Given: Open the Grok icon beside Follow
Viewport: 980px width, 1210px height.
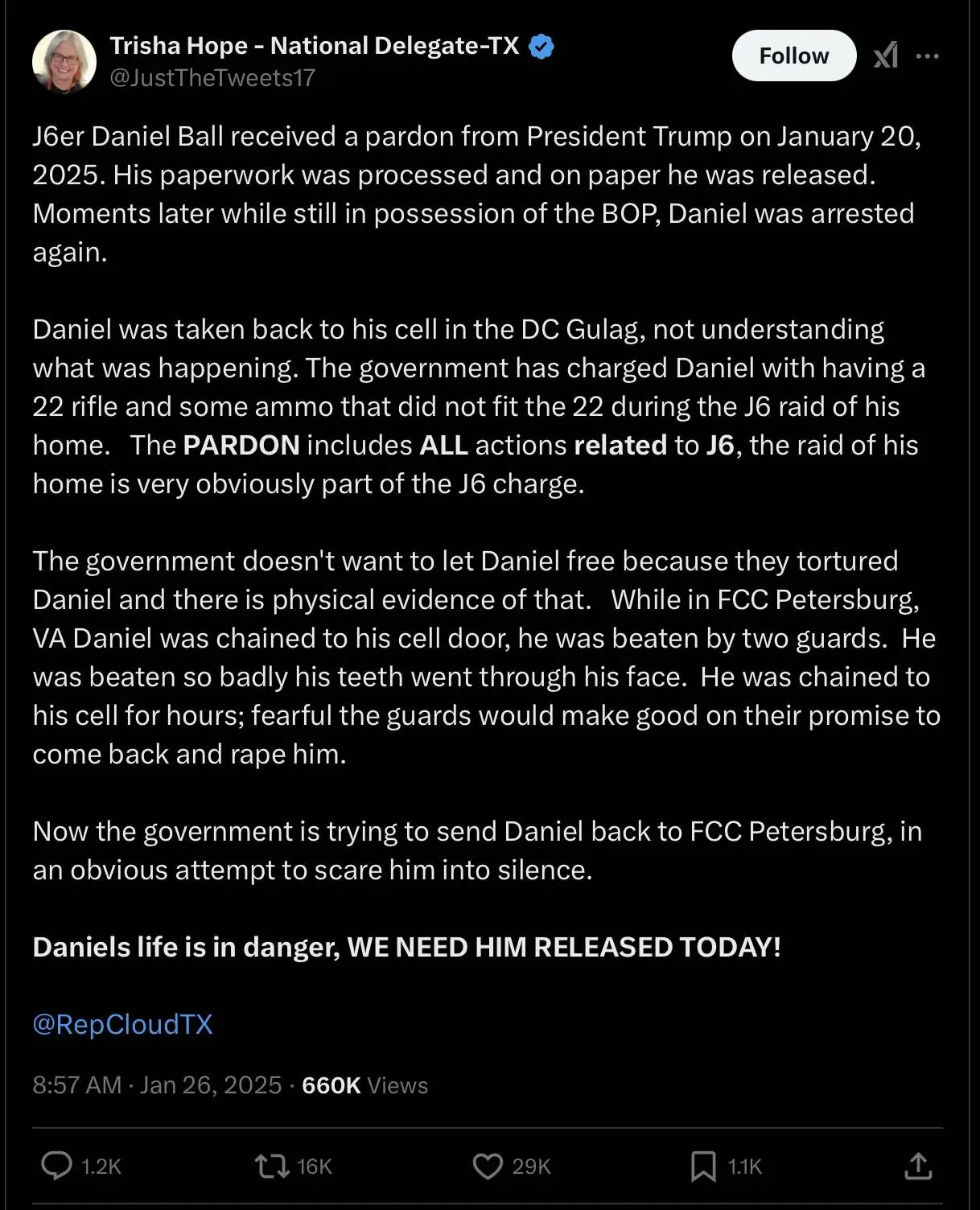Looking at the screenshot, I should (x=886, y=56).
